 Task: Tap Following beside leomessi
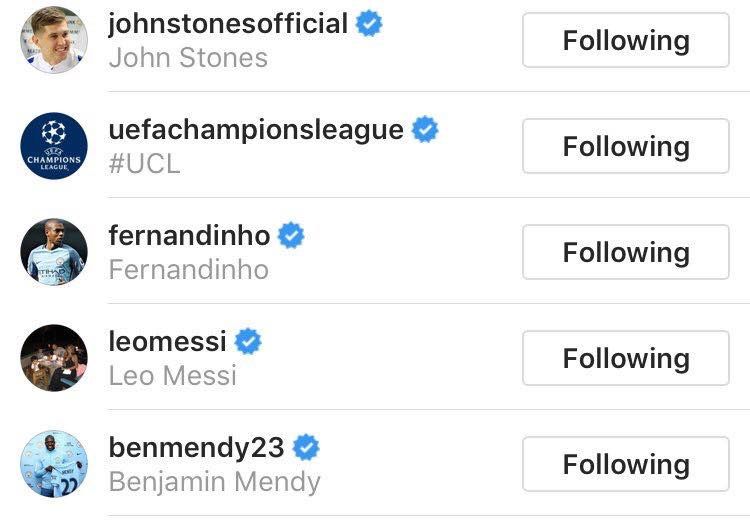tap(626, 359)
